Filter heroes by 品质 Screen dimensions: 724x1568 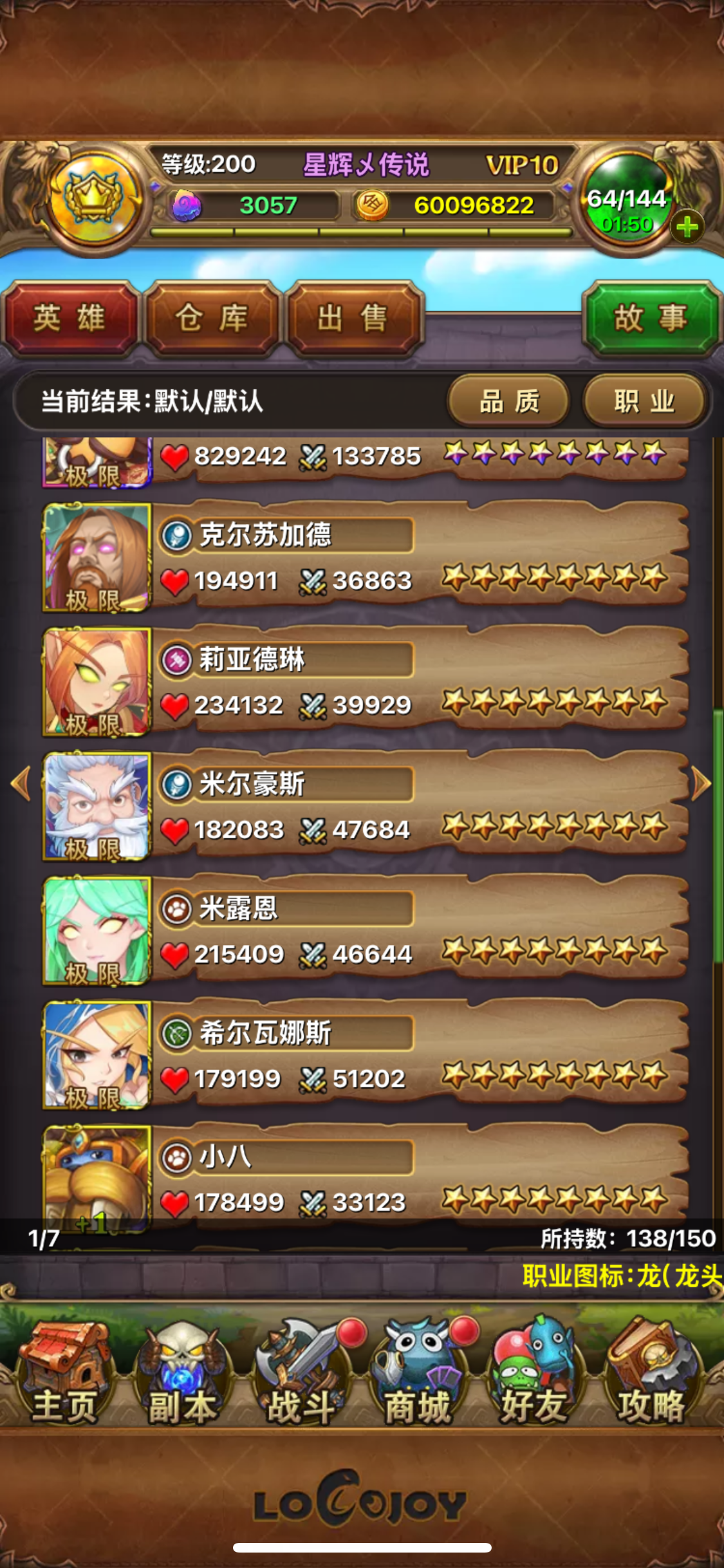coord(508,401)
